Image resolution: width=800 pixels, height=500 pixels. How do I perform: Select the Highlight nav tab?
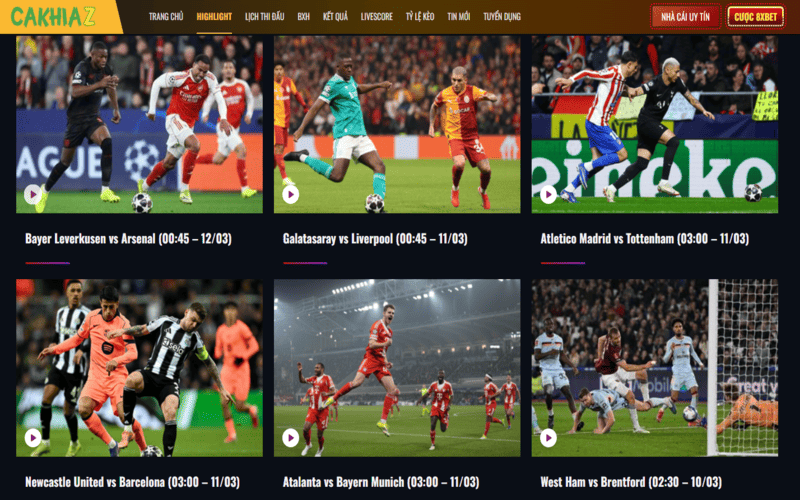(x=214, y=17)
